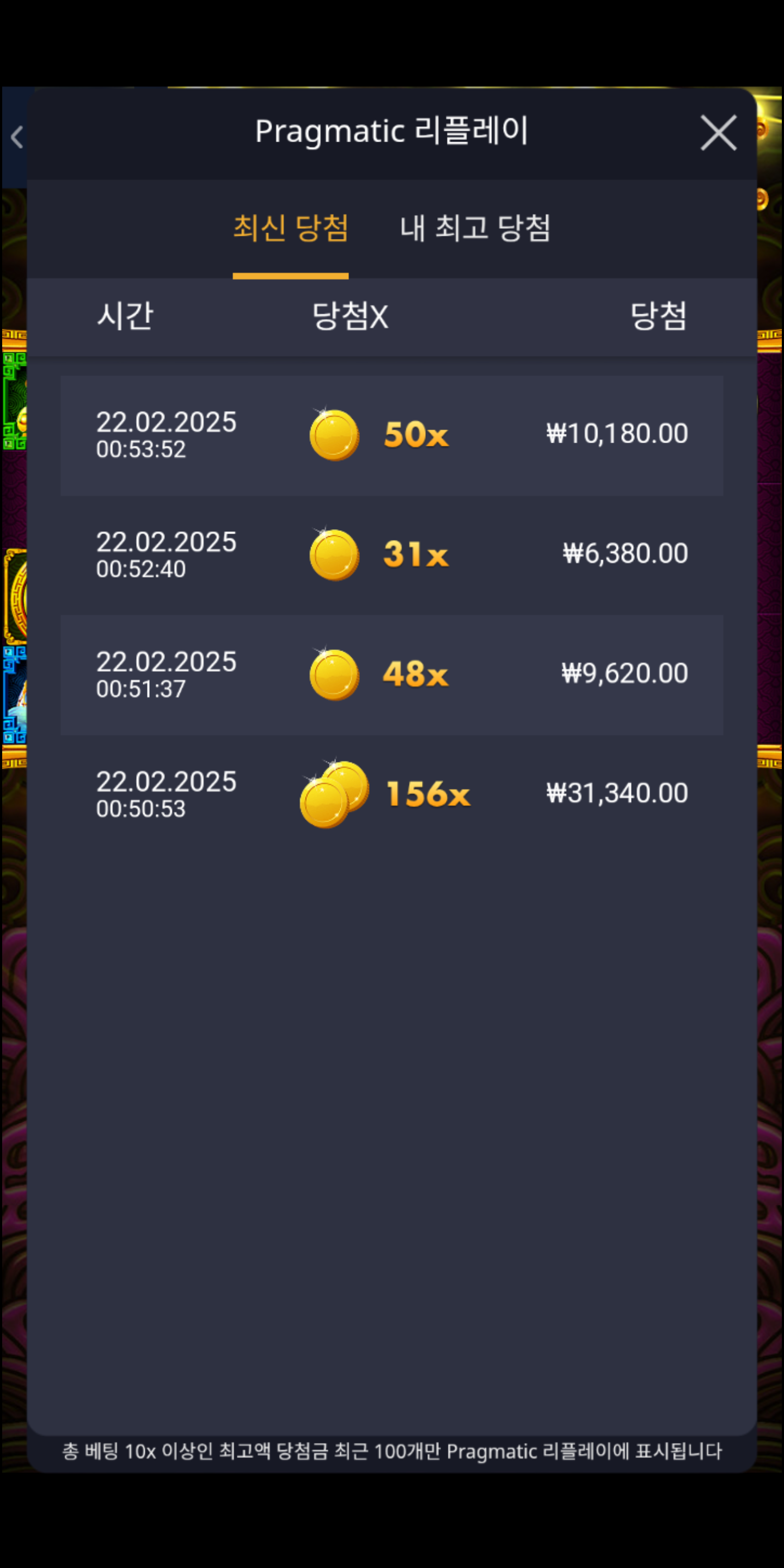Go back using the left arrow

16,137
